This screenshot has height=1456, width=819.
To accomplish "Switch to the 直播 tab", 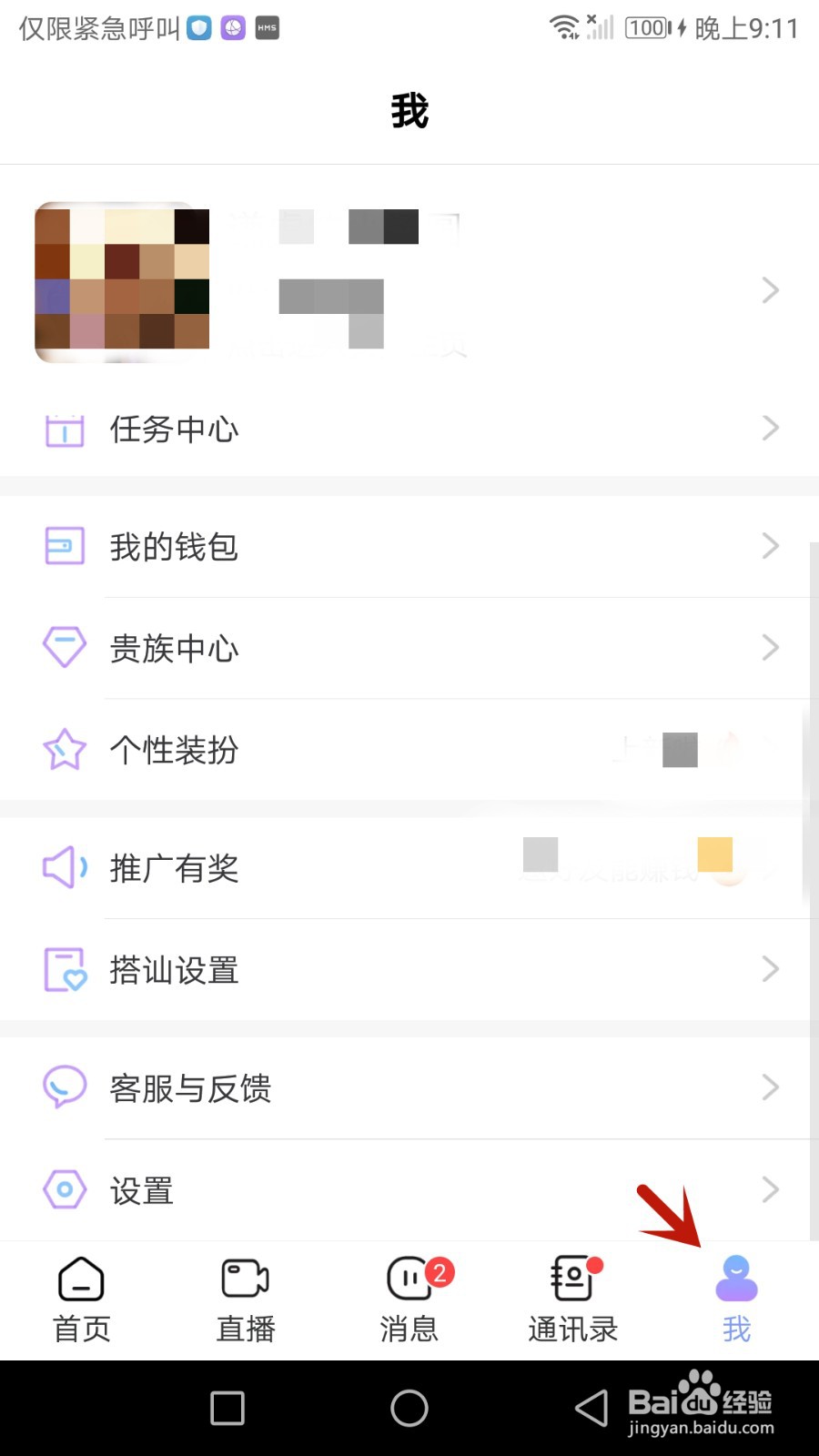I will [x=246, y=1299].
